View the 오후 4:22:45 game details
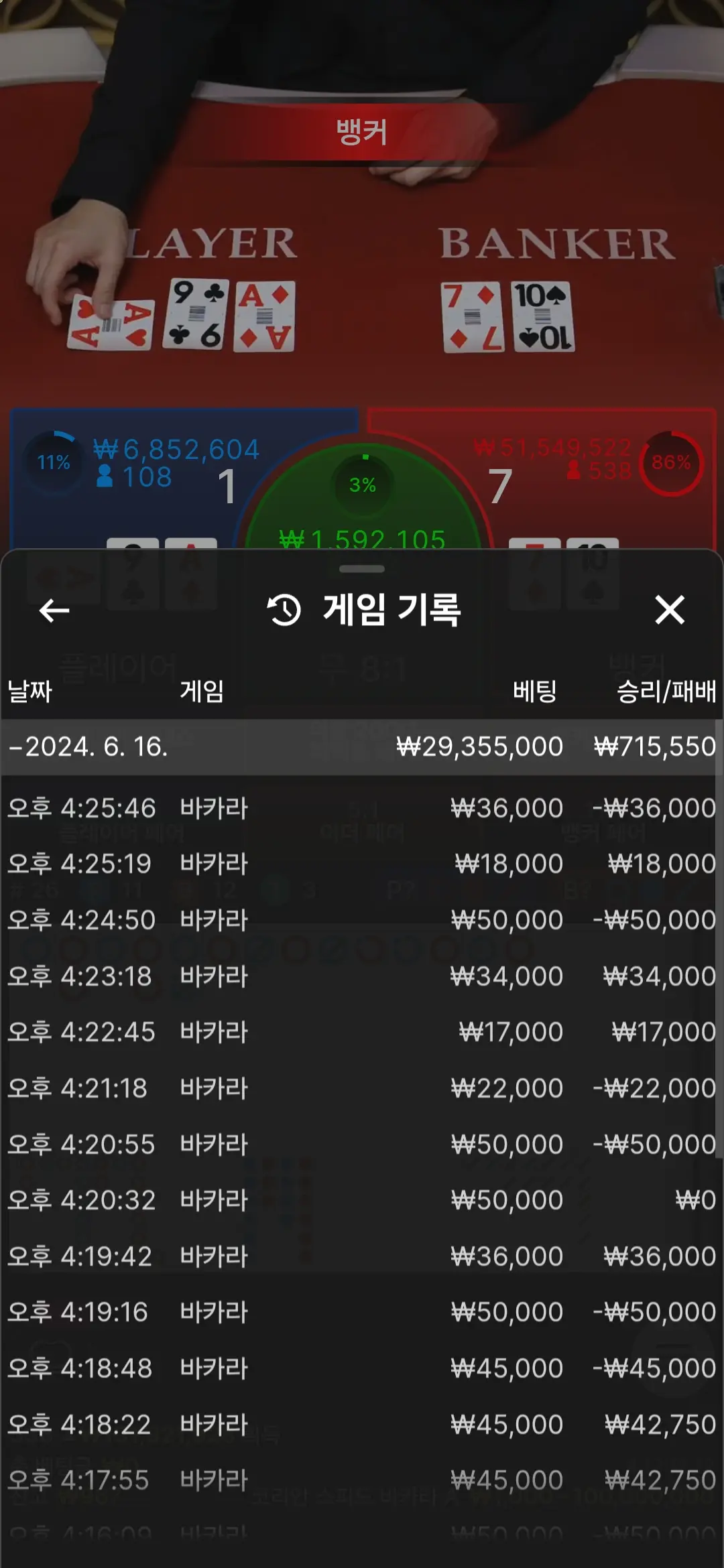This screenshot has width=724, height=1568. [x=362, y=1032]
